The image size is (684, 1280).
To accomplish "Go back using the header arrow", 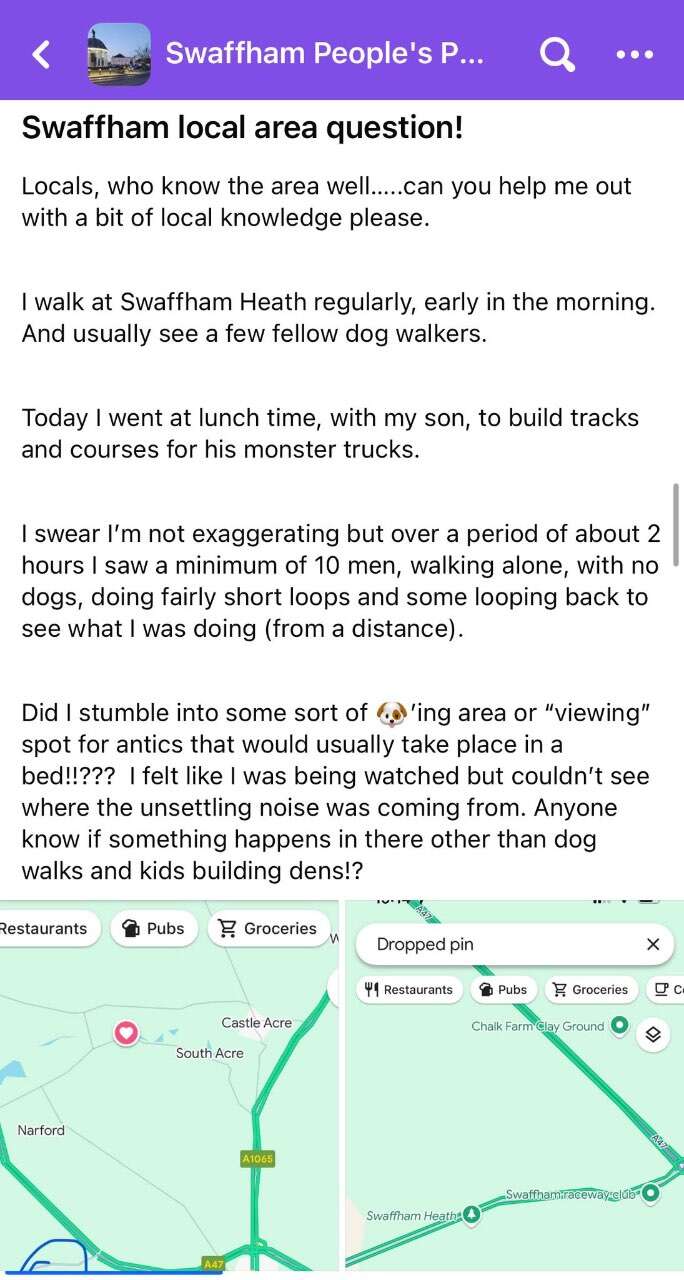I will [41, 54].
